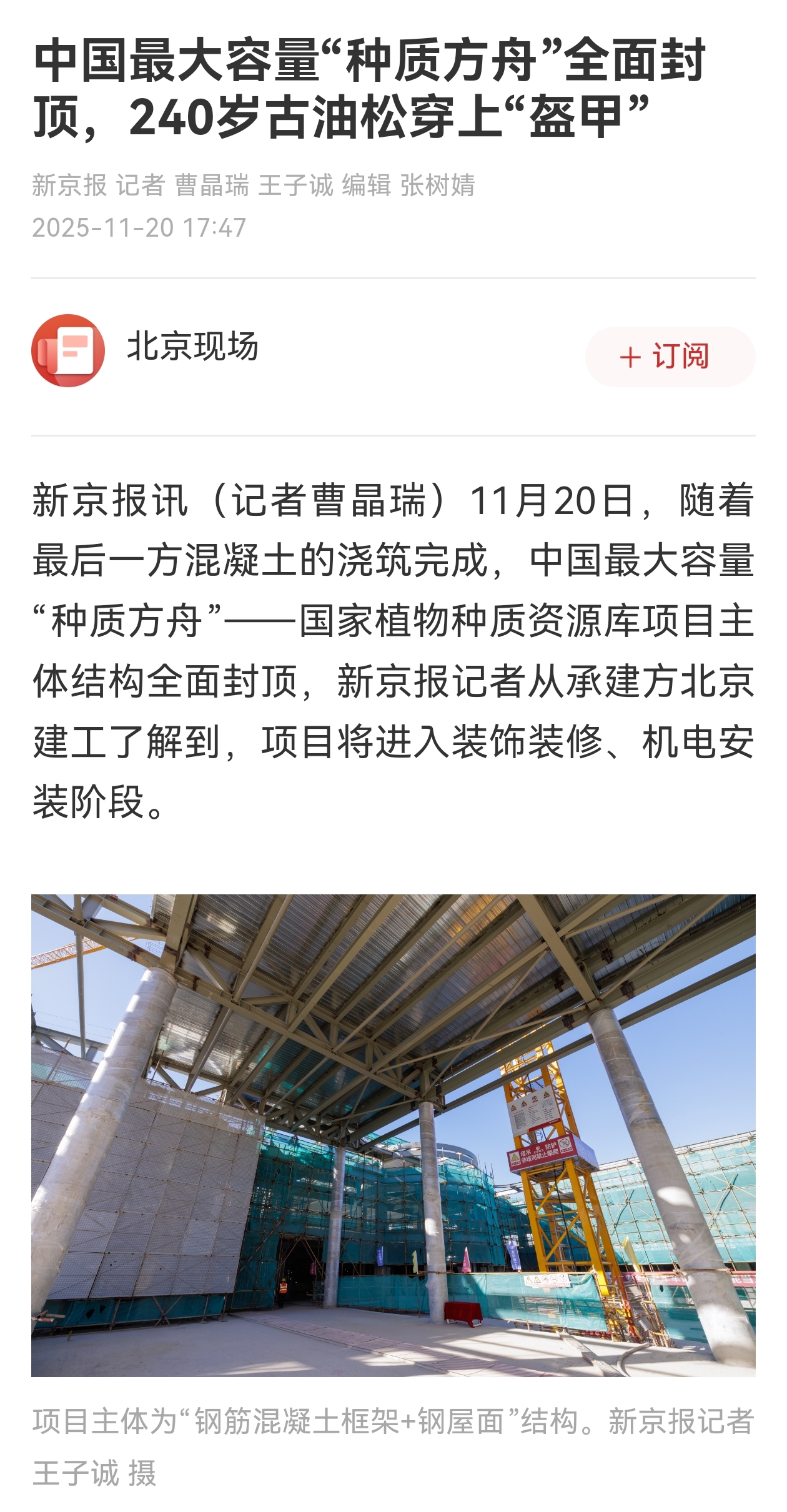Open the 北京现场 channel page

(192, 347)
